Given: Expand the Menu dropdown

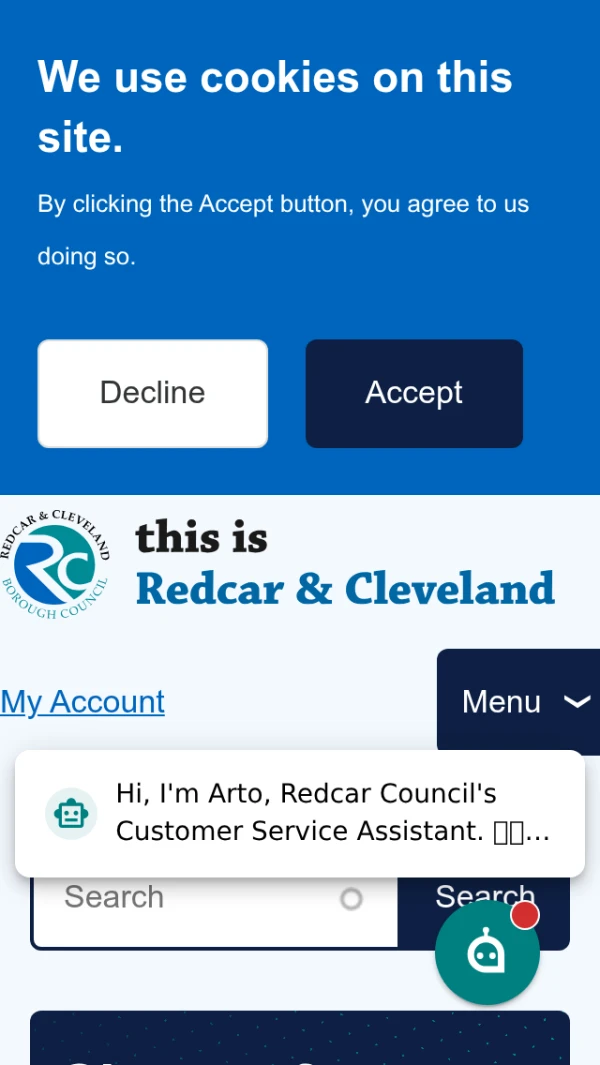Looking at the screenshot, I should pos(518,702).
